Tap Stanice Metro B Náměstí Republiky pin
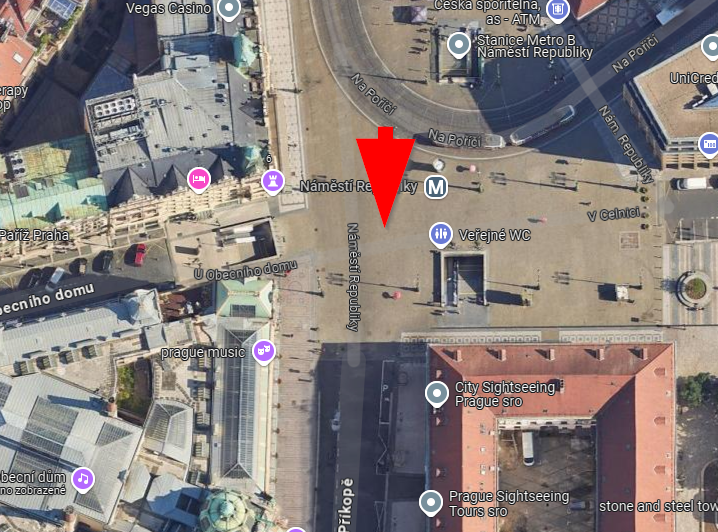Screen dimensions: 718x532 [459, 44]
